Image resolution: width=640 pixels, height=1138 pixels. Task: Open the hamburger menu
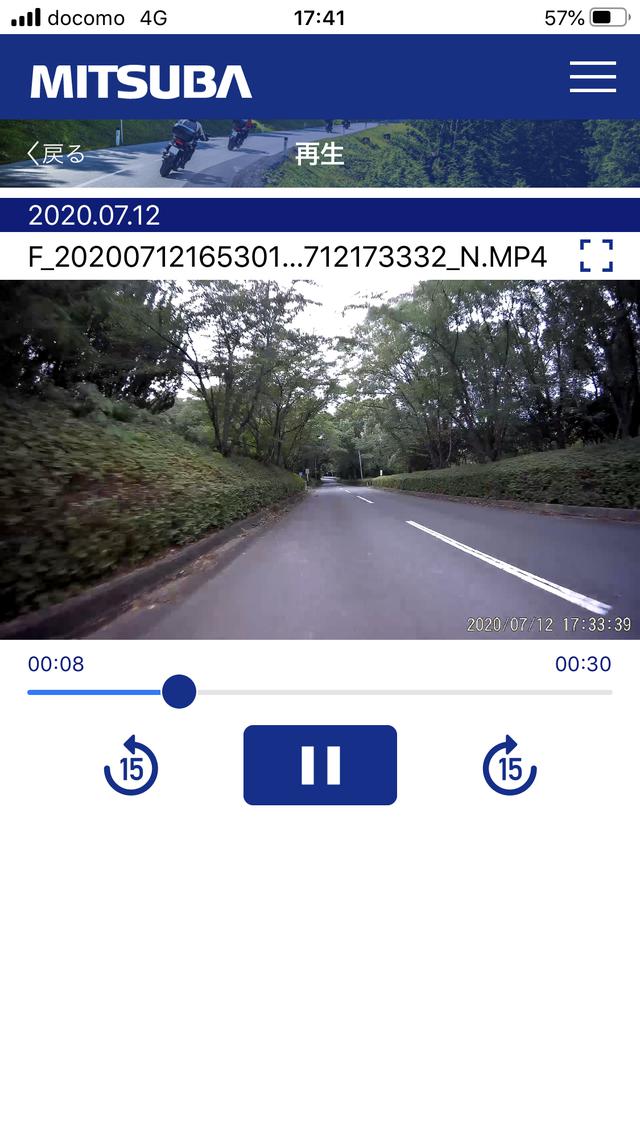point(592,77)
